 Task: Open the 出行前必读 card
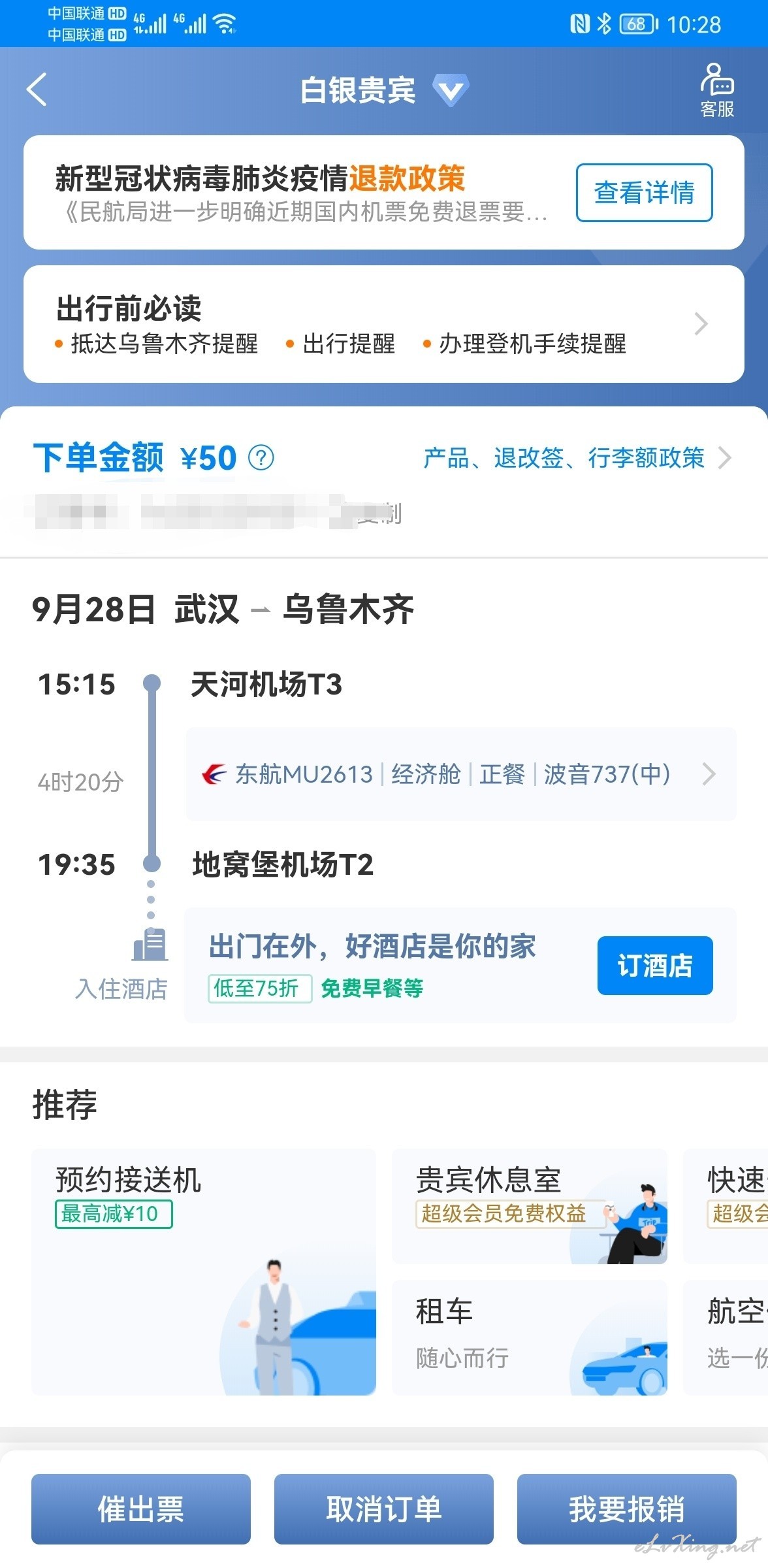coord(384,324)
